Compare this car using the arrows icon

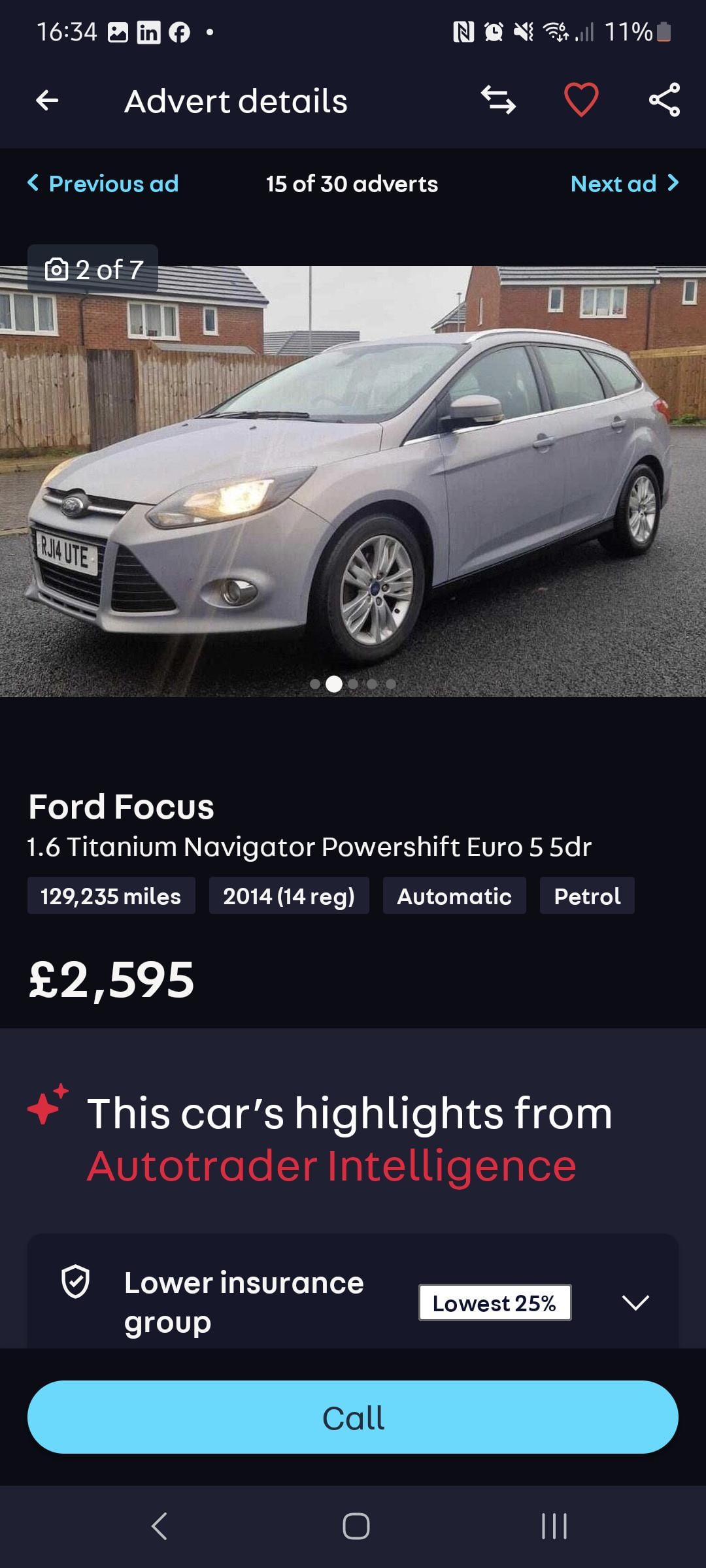click(x=498, y=101)
